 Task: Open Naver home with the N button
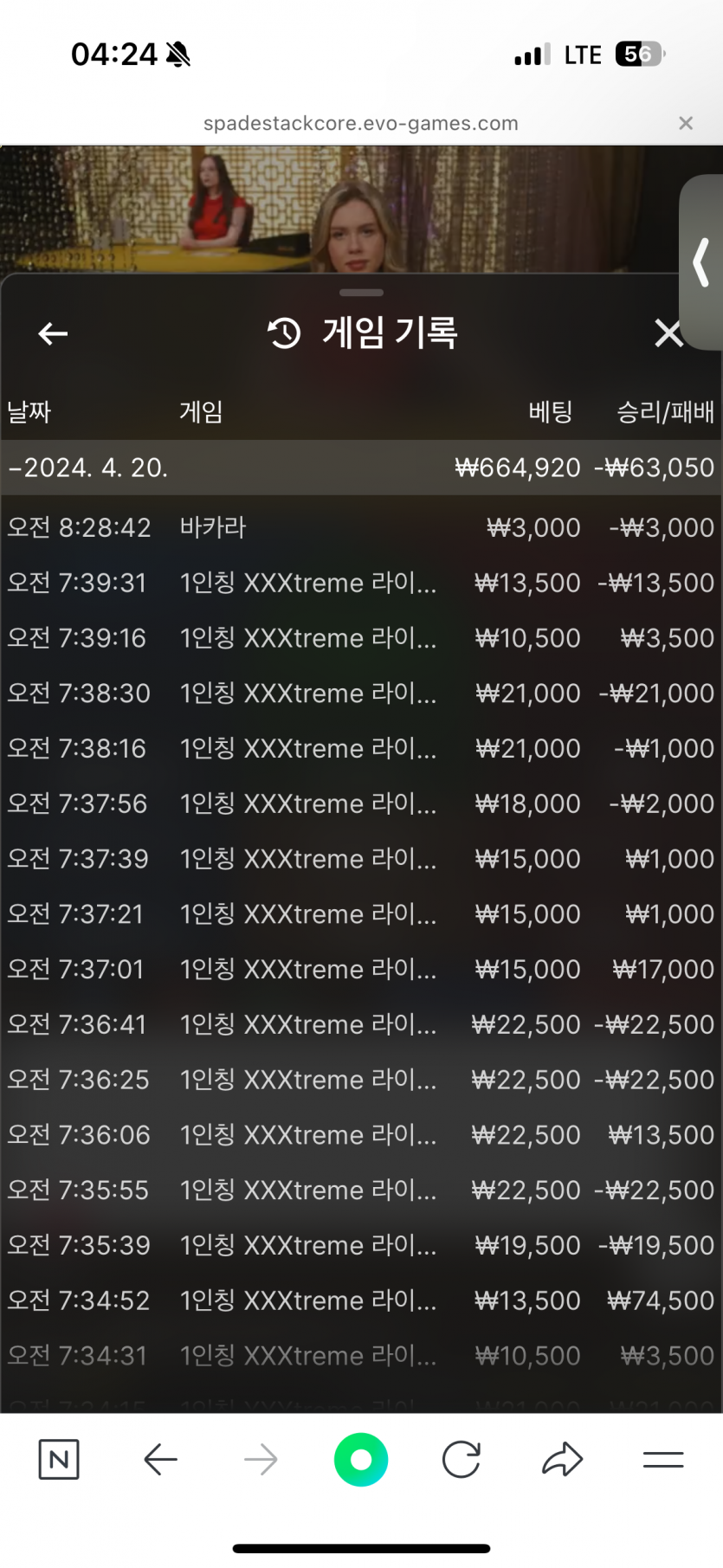(x=59, y=1460)
